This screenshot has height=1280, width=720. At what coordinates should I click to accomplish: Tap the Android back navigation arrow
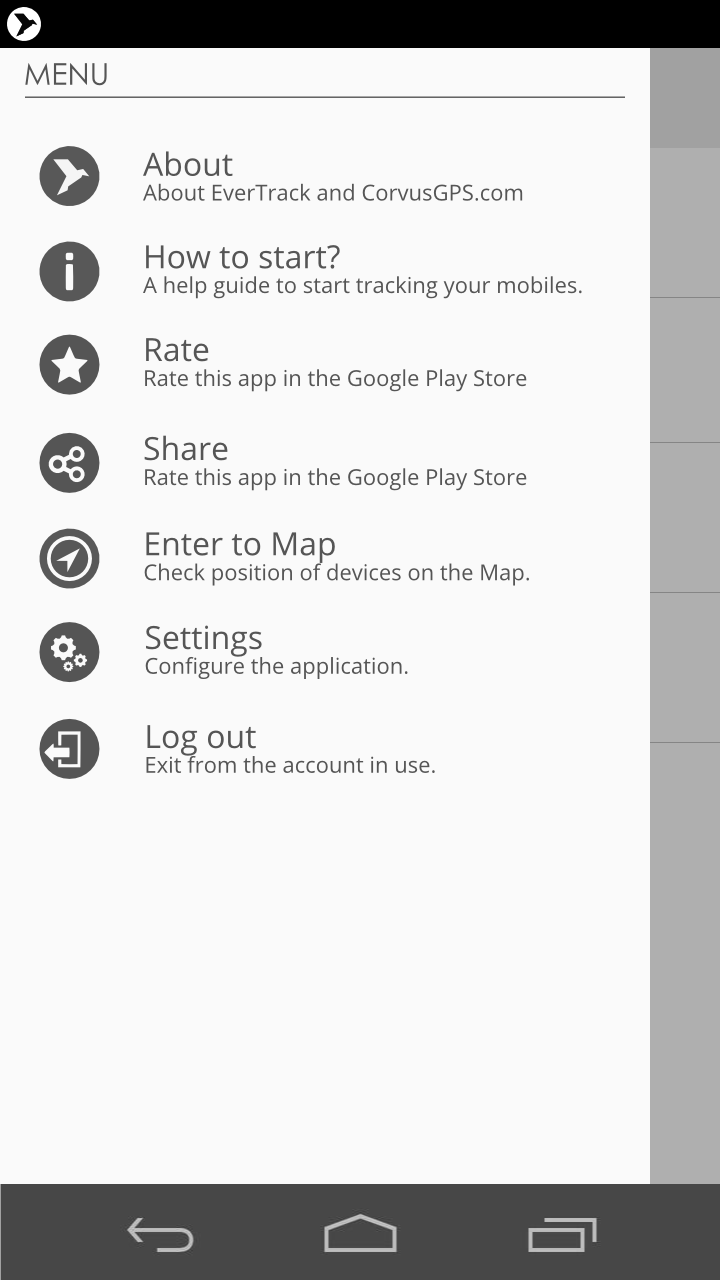pos(160,1235)
